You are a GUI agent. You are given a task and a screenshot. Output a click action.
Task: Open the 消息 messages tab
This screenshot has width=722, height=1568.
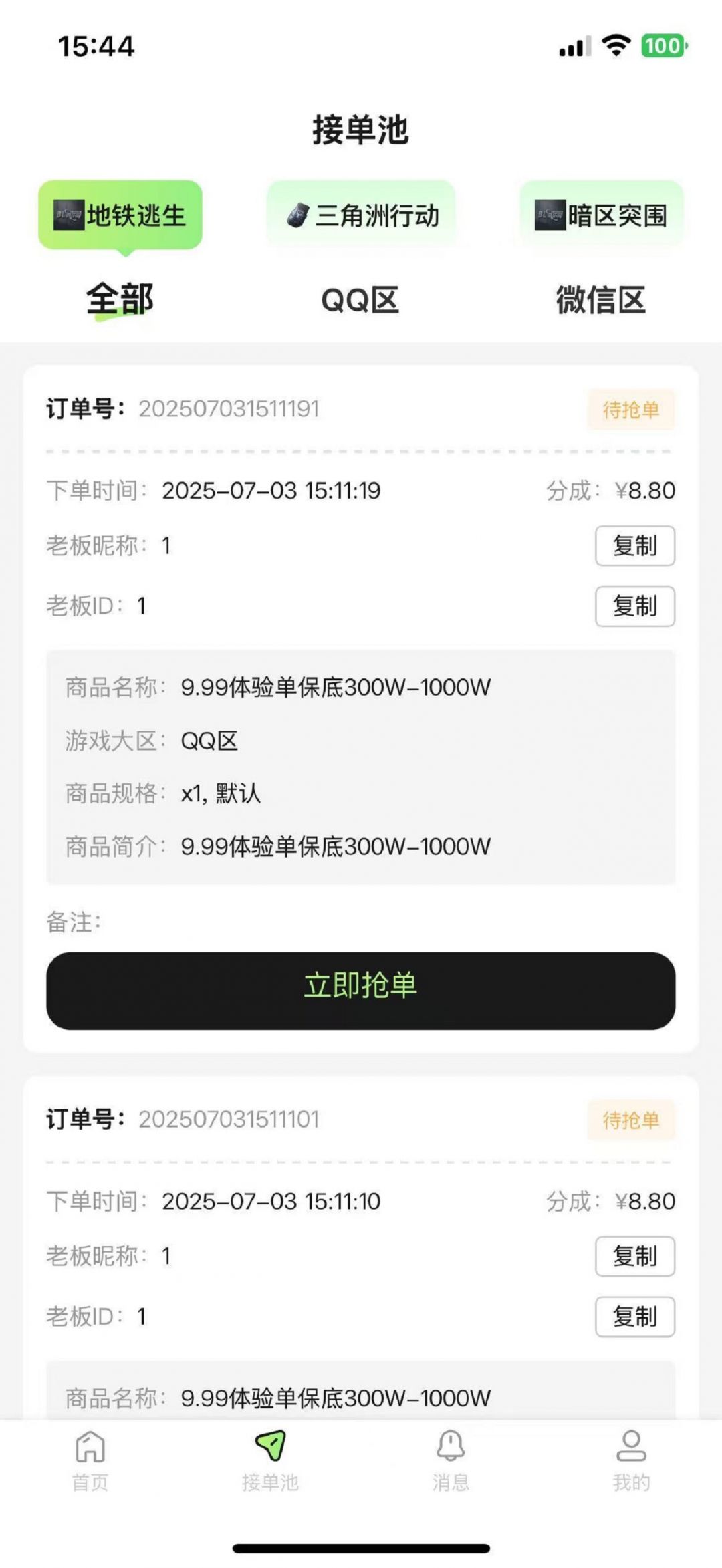pos(451,1462)
